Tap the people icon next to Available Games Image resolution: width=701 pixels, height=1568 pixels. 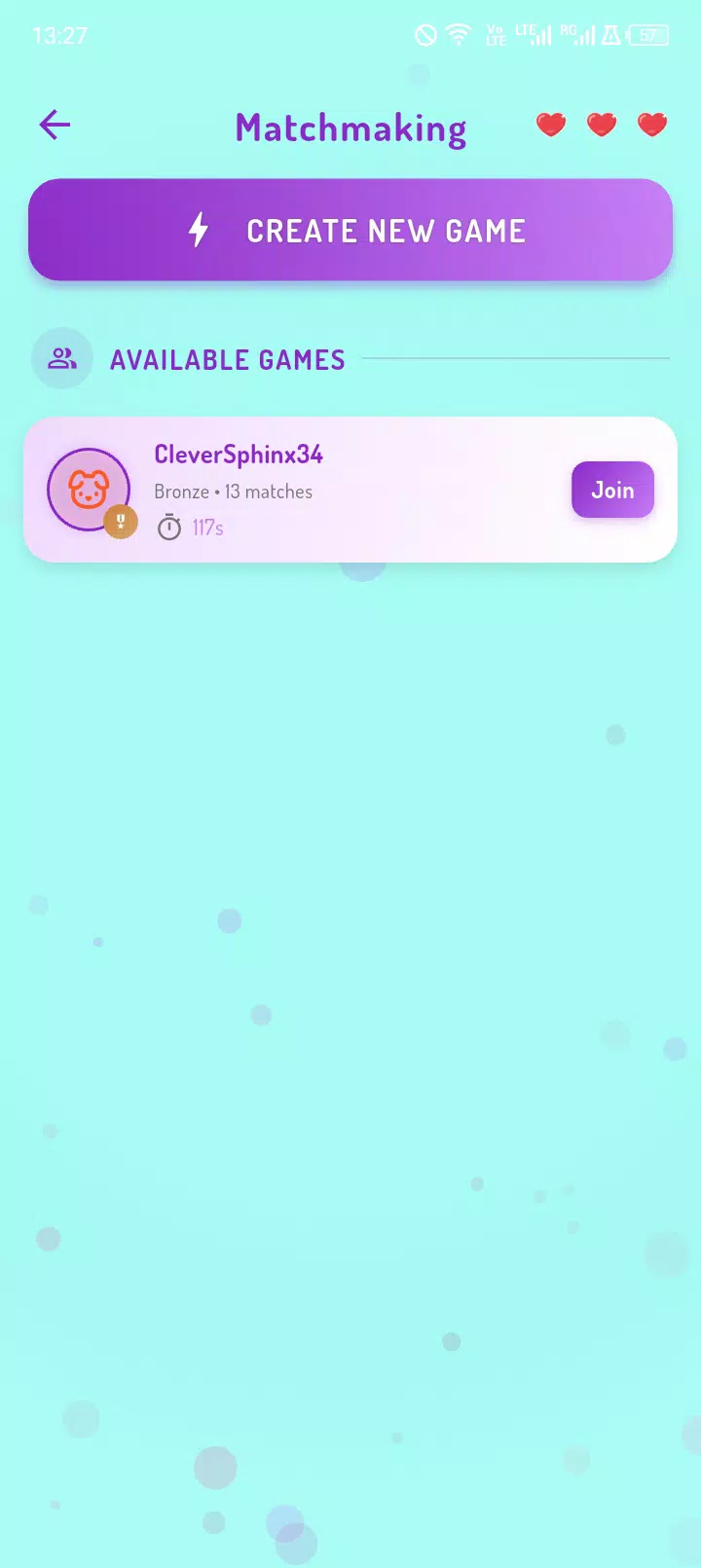point(61,357)
